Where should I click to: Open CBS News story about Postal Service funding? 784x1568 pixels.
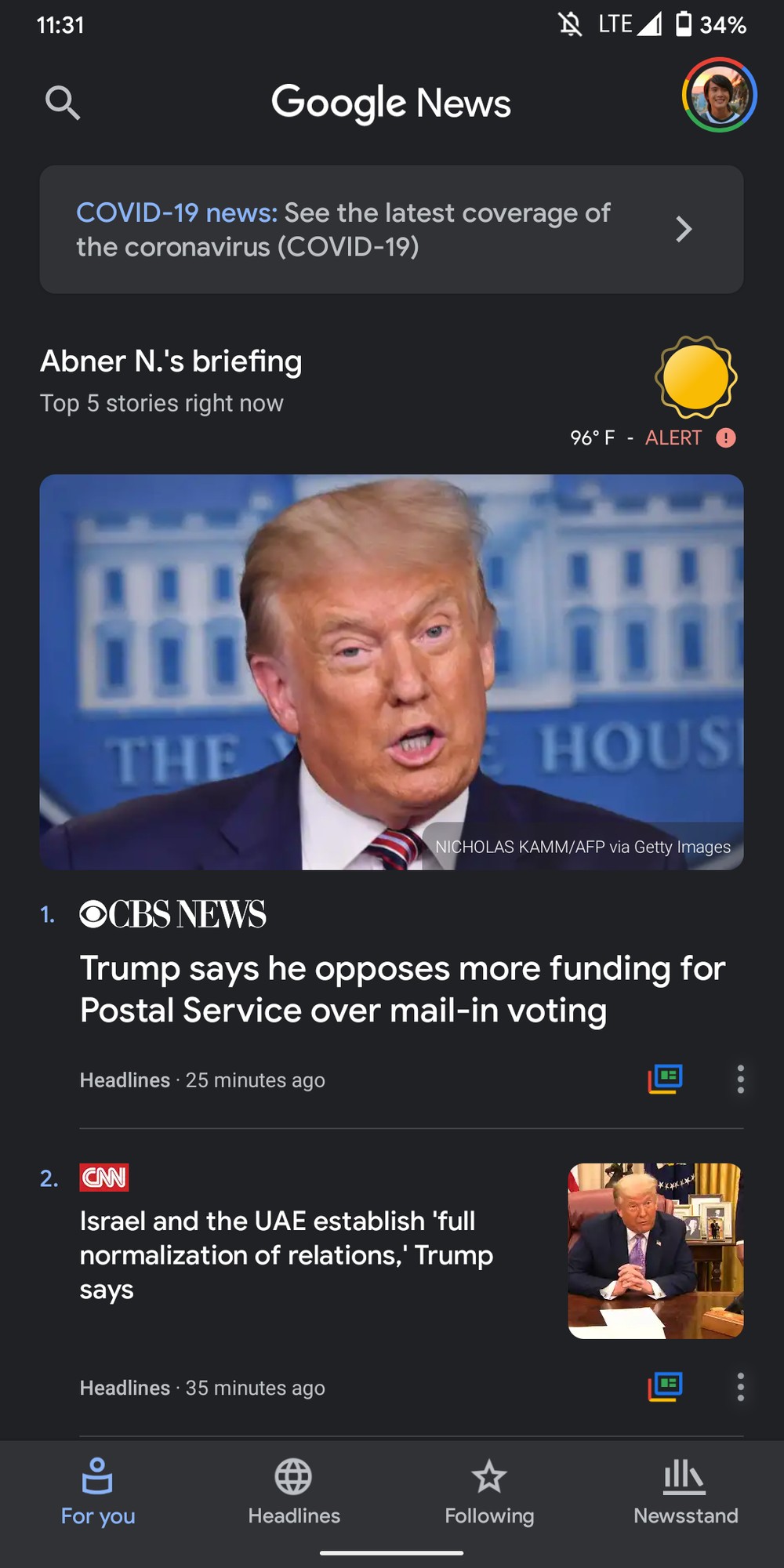coord(402,989)
